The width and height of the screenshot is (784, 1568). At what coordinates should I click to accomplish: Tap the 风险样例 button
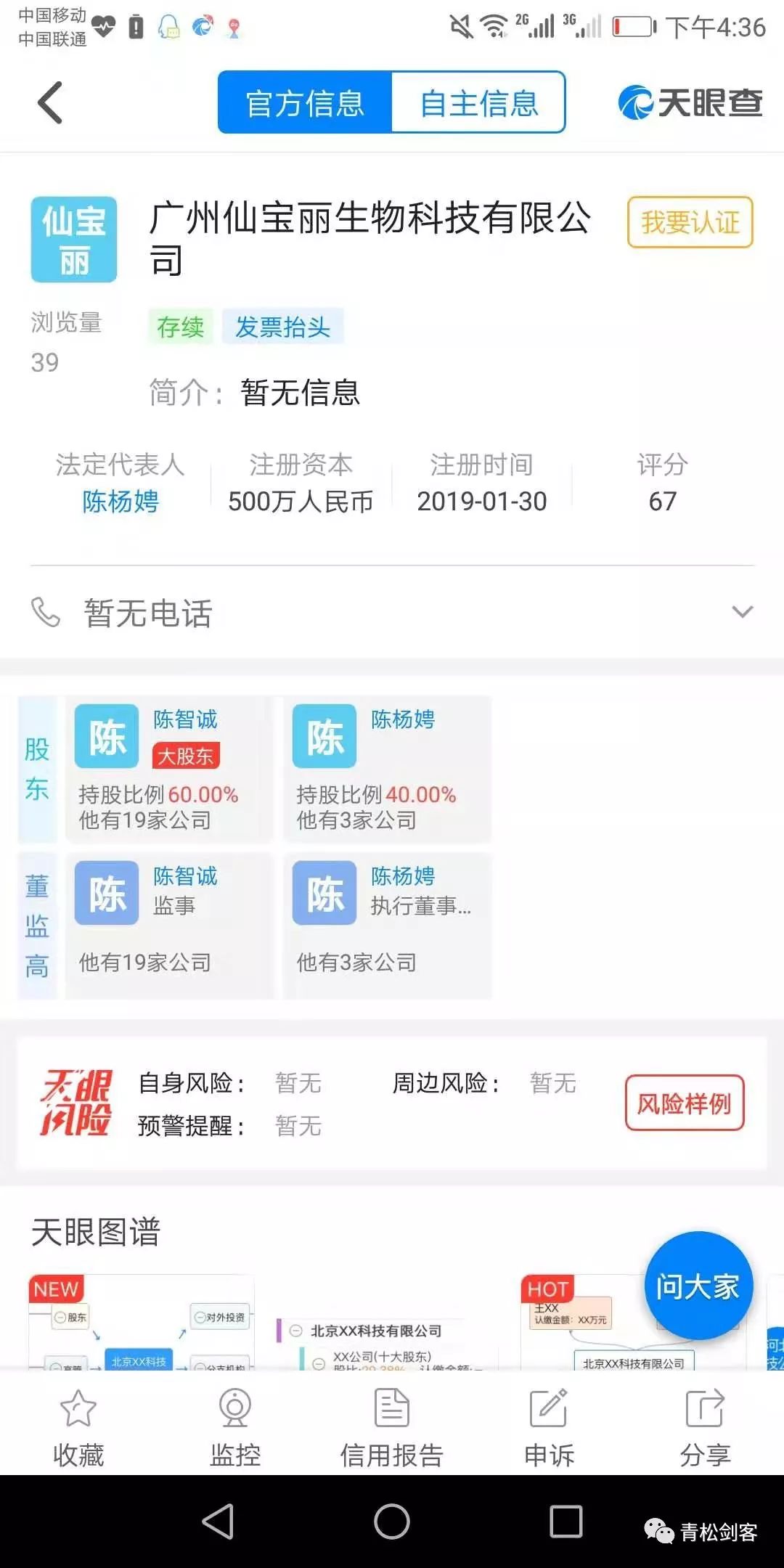point(684,1103)
